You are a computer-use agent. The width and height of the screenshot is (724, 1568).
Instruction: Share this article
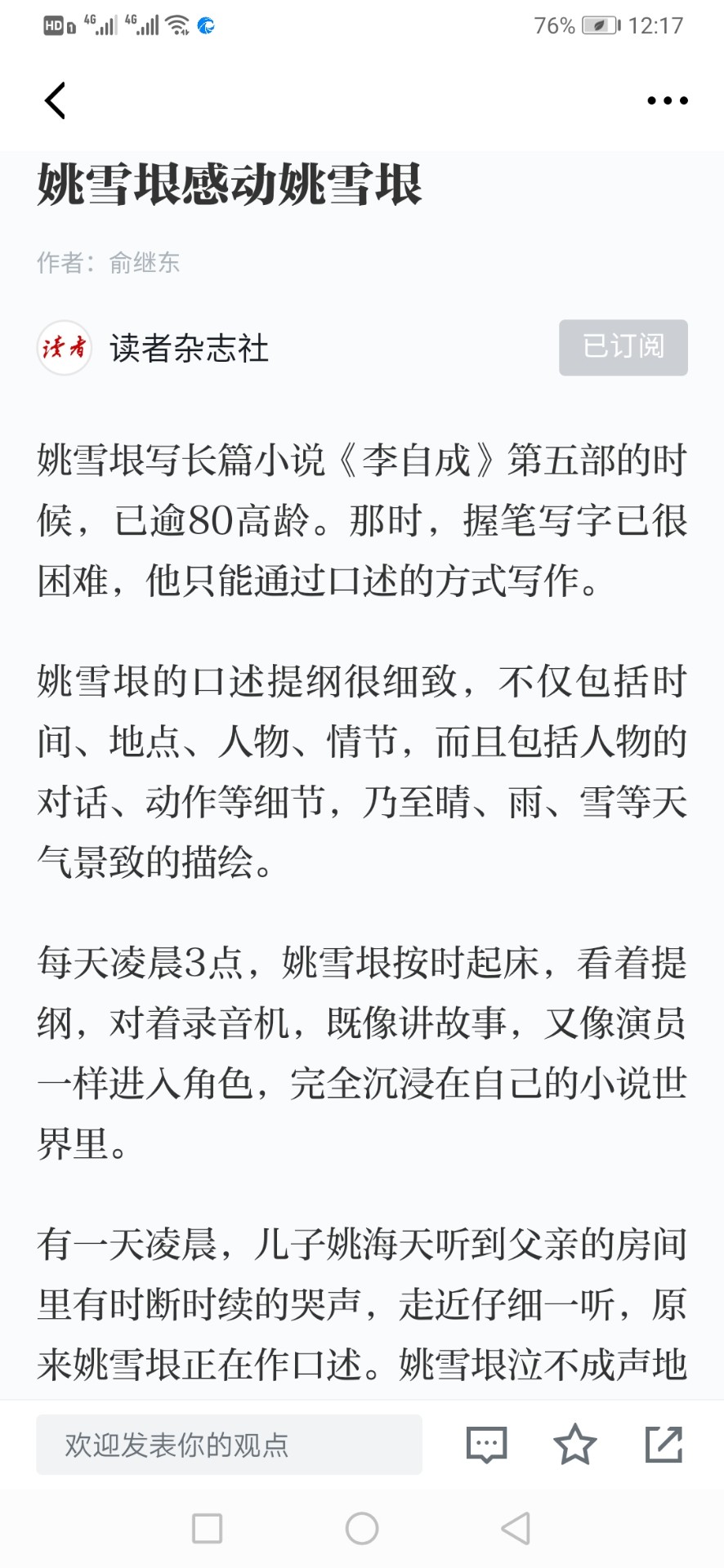point(664,1444)
